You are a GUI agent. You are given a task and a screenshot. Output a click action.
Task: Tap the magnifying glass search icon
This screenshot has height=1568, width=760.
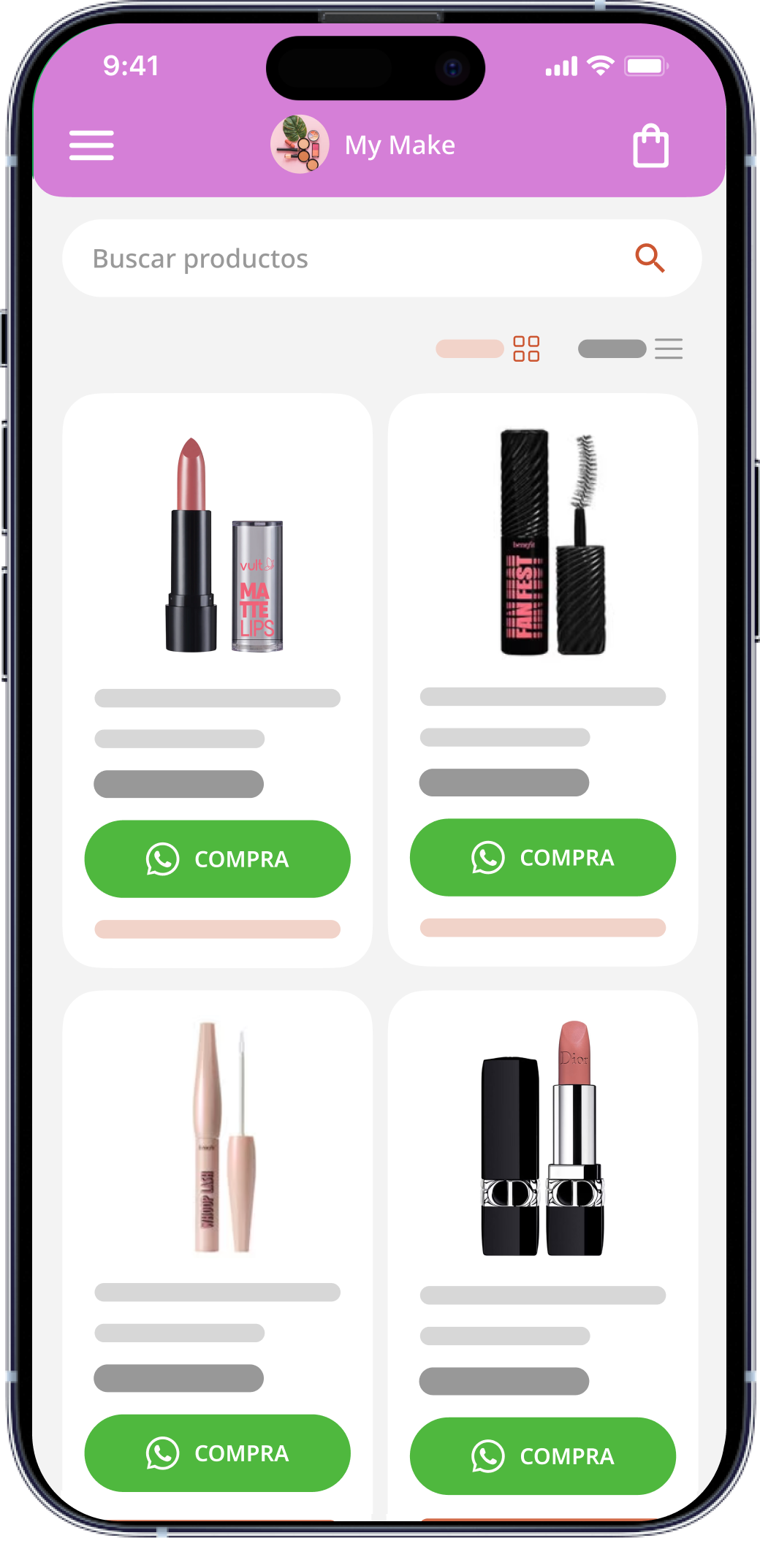click(649, 258)
